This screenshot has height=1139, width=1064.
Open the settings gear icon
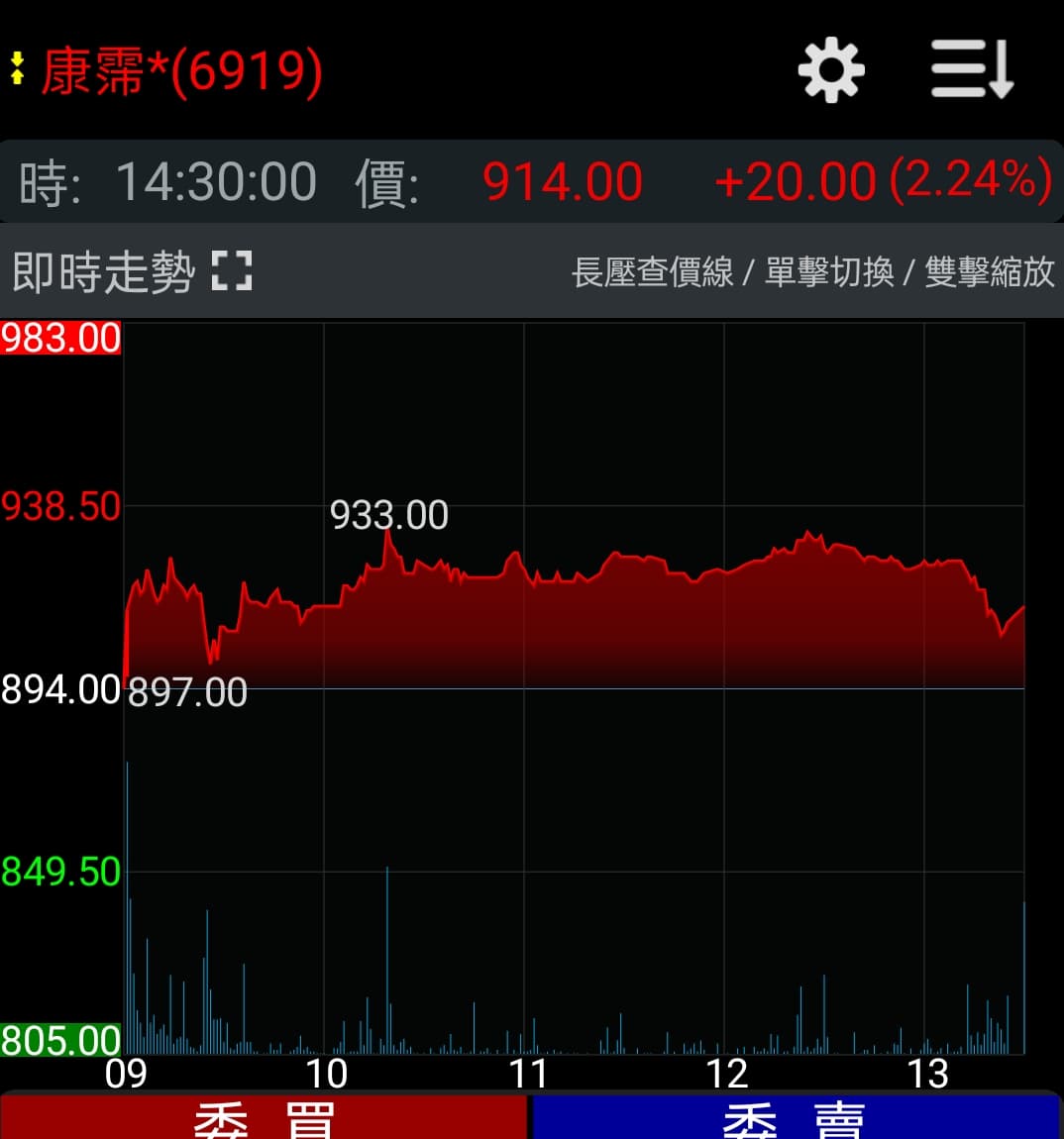tap(831, 70)
